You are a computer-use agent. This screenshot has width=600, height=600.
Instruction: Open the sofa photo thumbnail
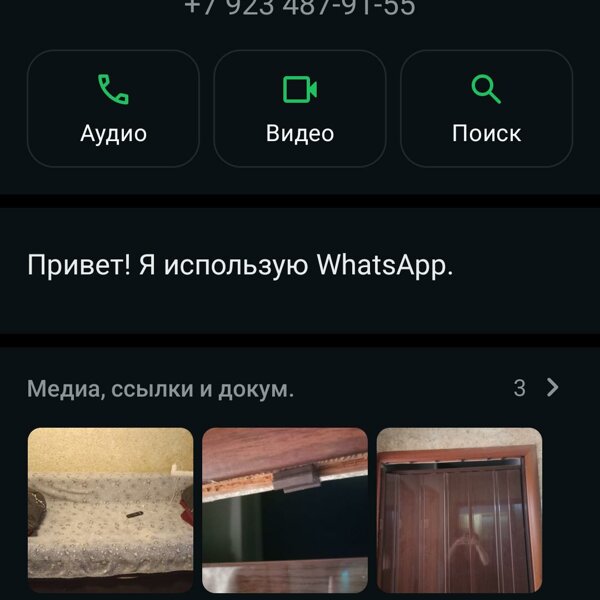pos(110,510)
